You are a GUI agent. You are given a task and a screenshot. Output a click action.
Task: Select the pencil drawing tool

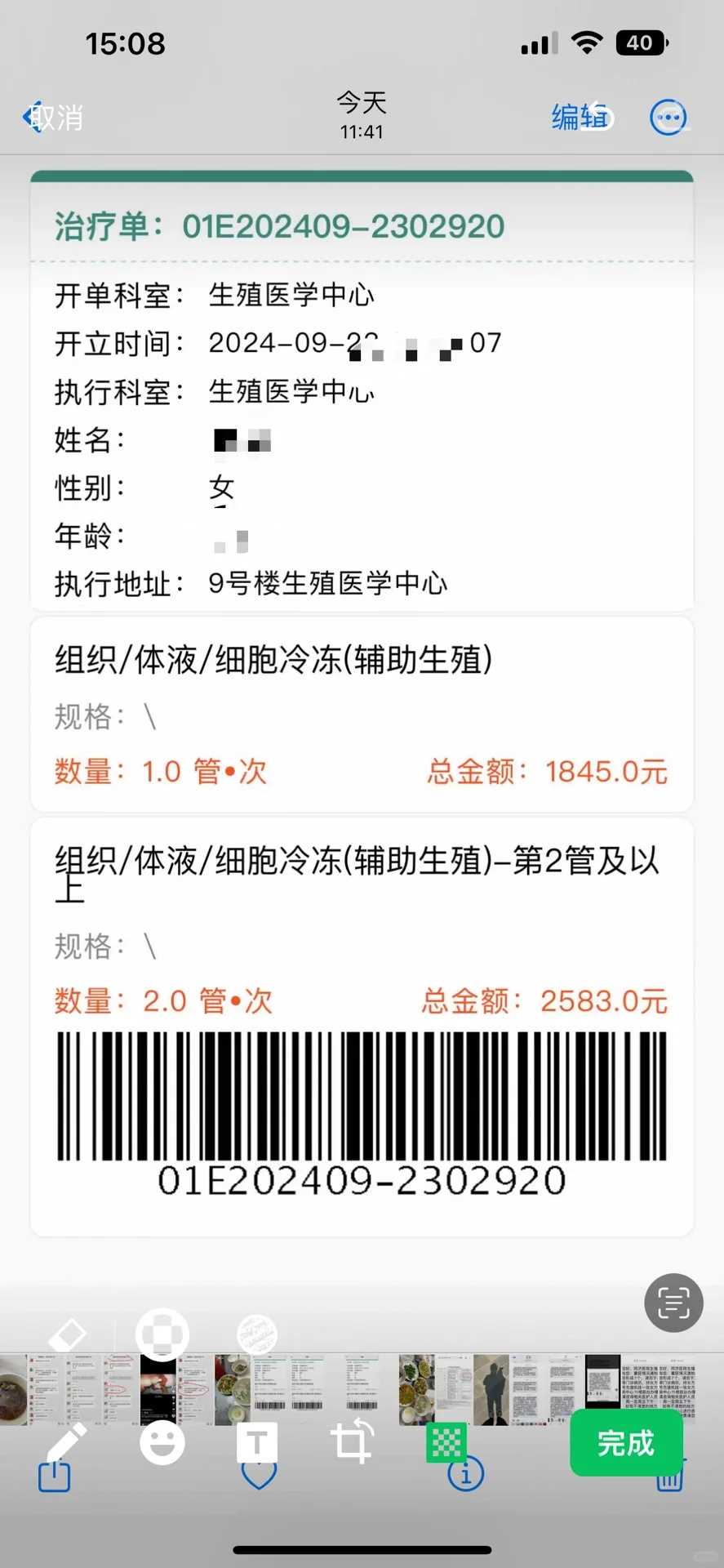click(x=69, y=1439)
